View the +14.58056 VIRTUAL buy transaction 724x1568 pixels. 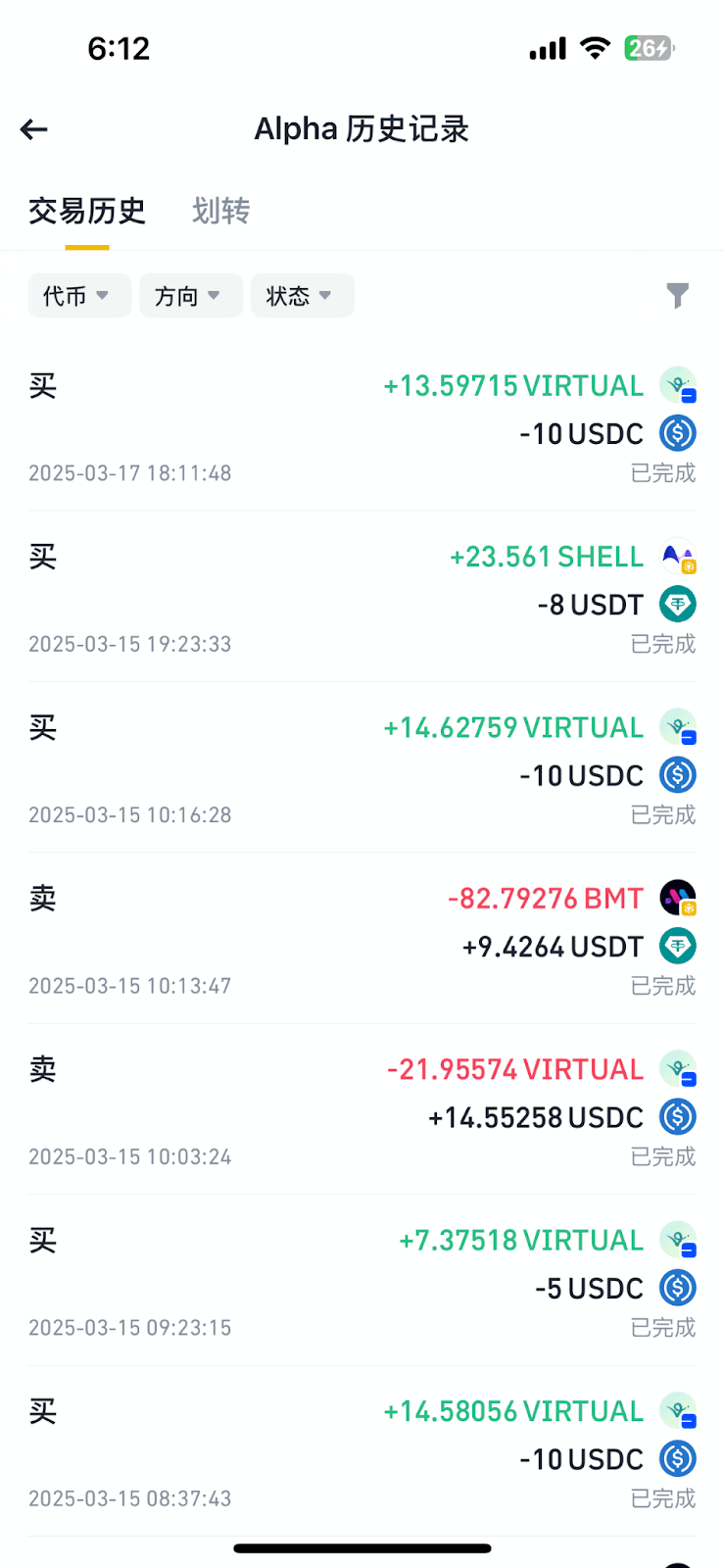(362, 1454)
